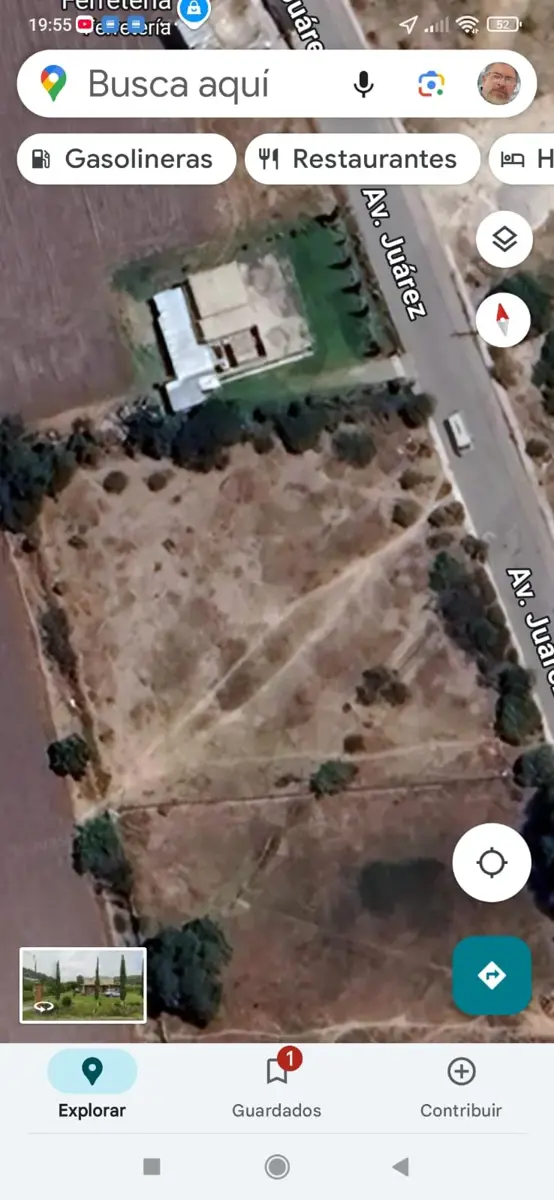Open the Busca aquí search field
554x1200 pixels.
[200, 84]
